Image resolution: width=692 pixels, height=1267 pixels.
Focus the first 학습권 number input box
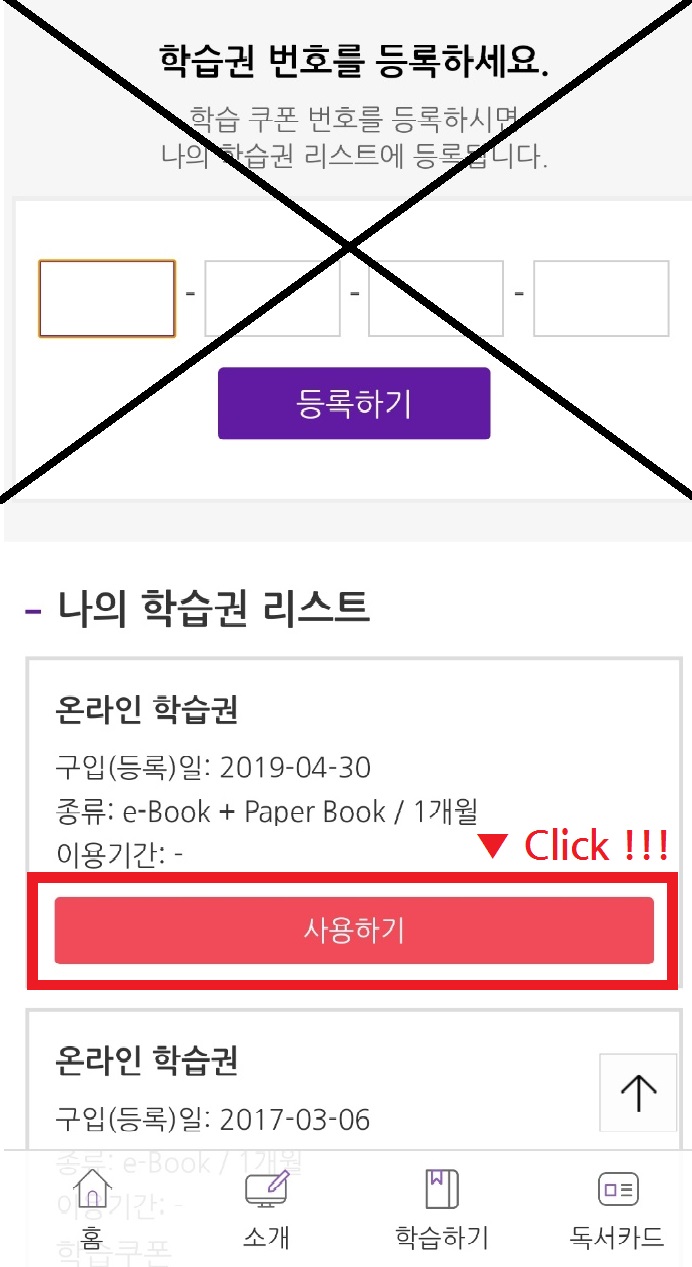(x=107, y=298)
